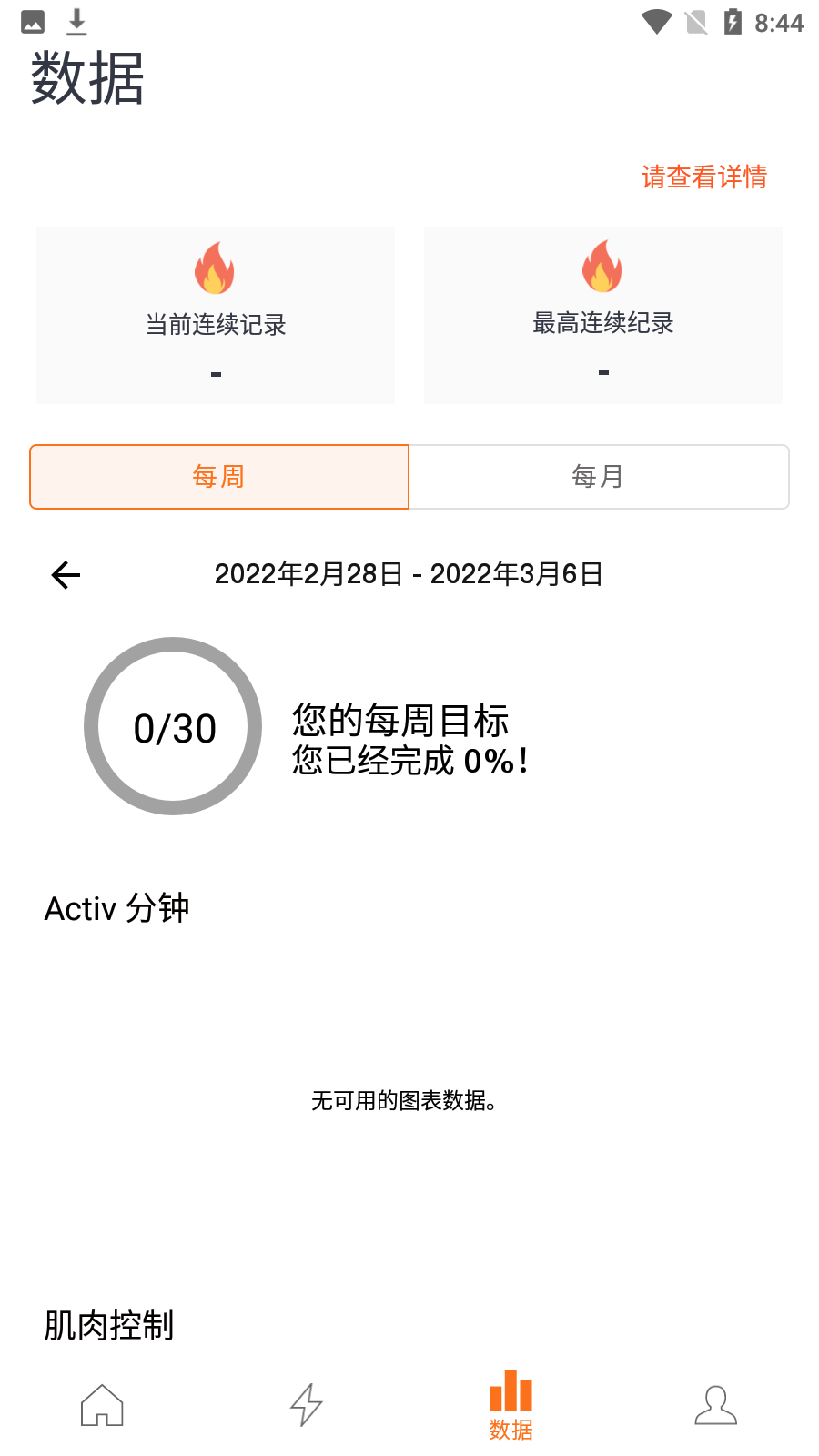Switch on the 每月 toggle option
This screenshot has width=819, height=1456.
[x=598, y=476]
